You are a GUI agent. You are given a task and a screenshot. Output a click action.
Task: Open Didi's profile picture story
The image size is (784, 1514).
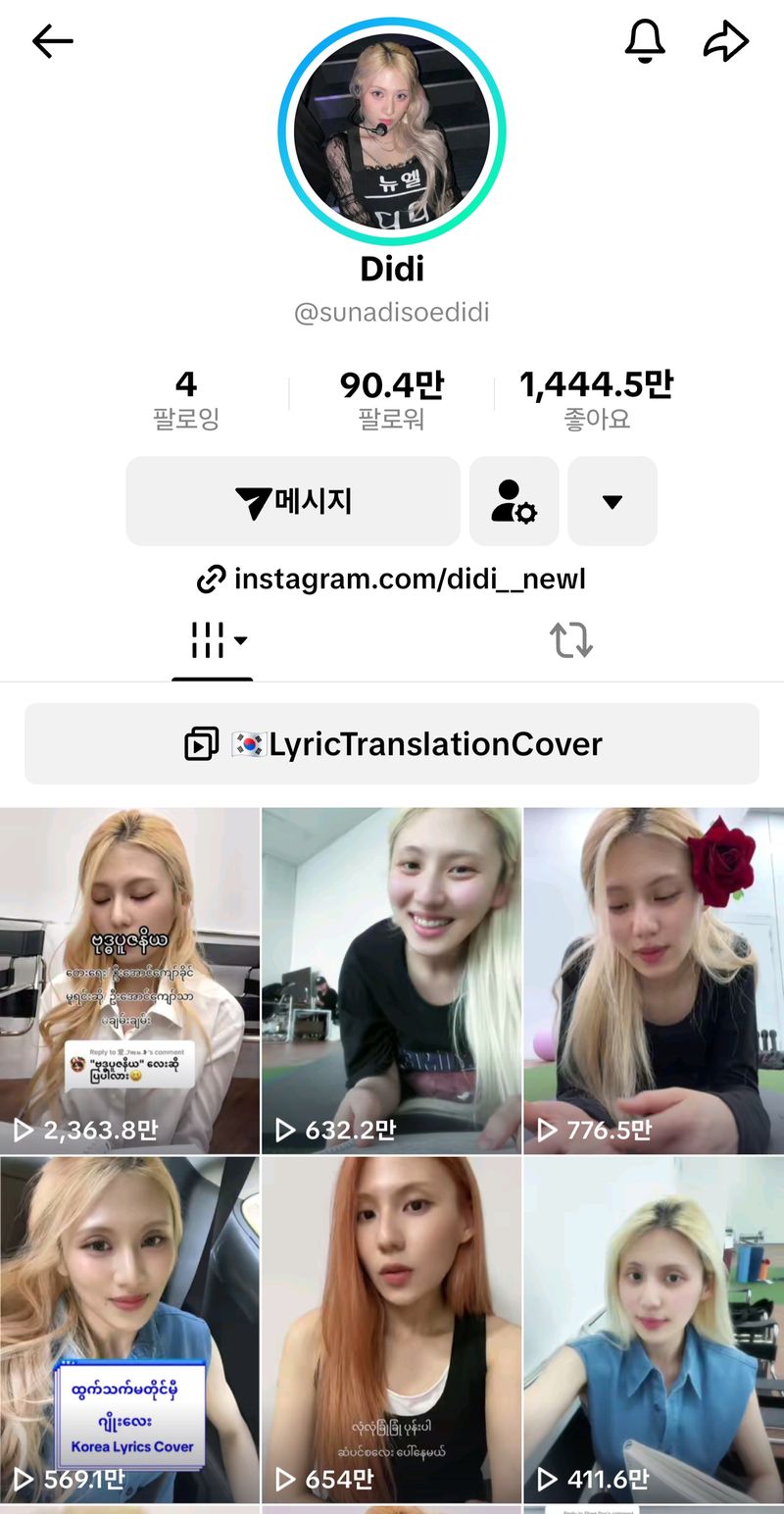(392, 131)
